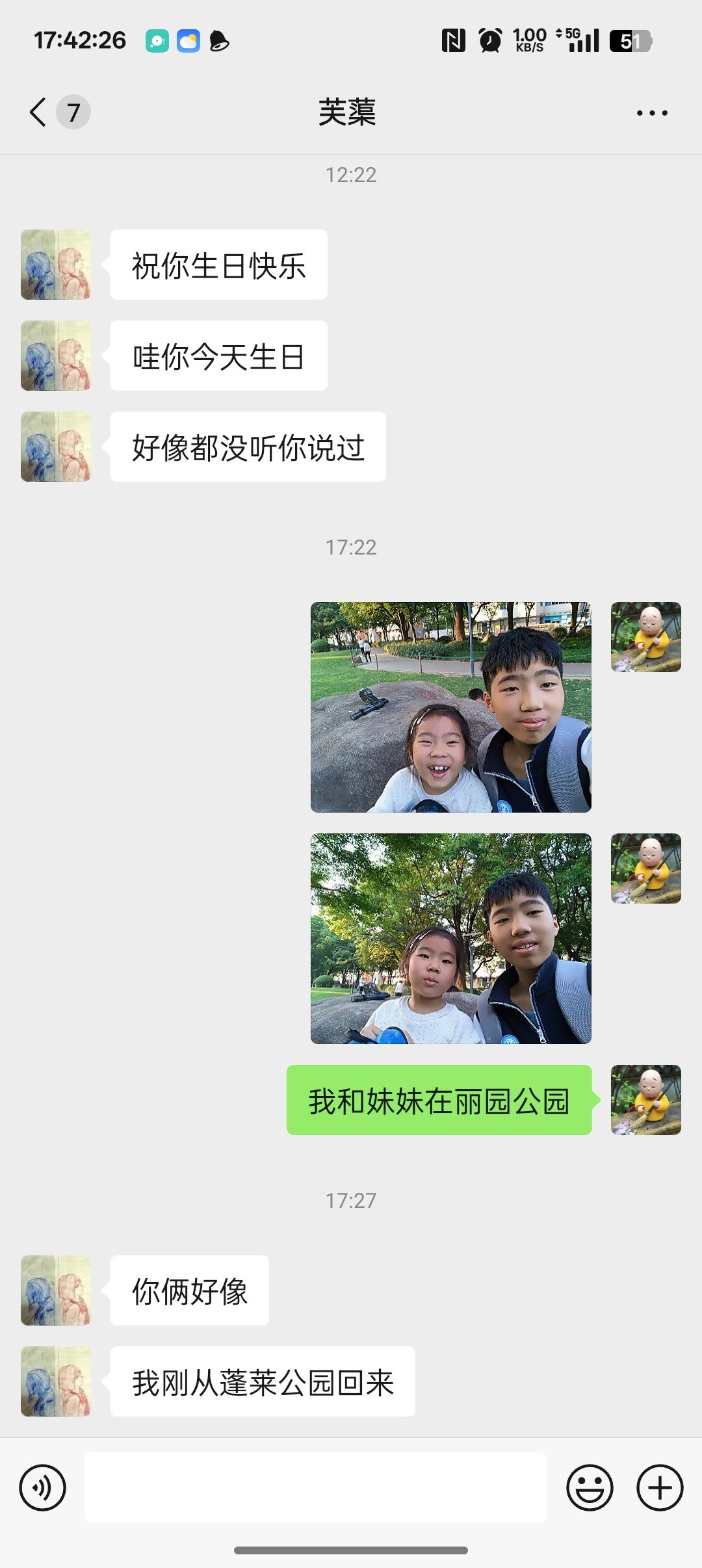This screenshot has height=1568, width=702.
Task: Open 芙蕖's avatar beside 祝你生日快乐
Action: pyautogui.click(x=56, y=265)
